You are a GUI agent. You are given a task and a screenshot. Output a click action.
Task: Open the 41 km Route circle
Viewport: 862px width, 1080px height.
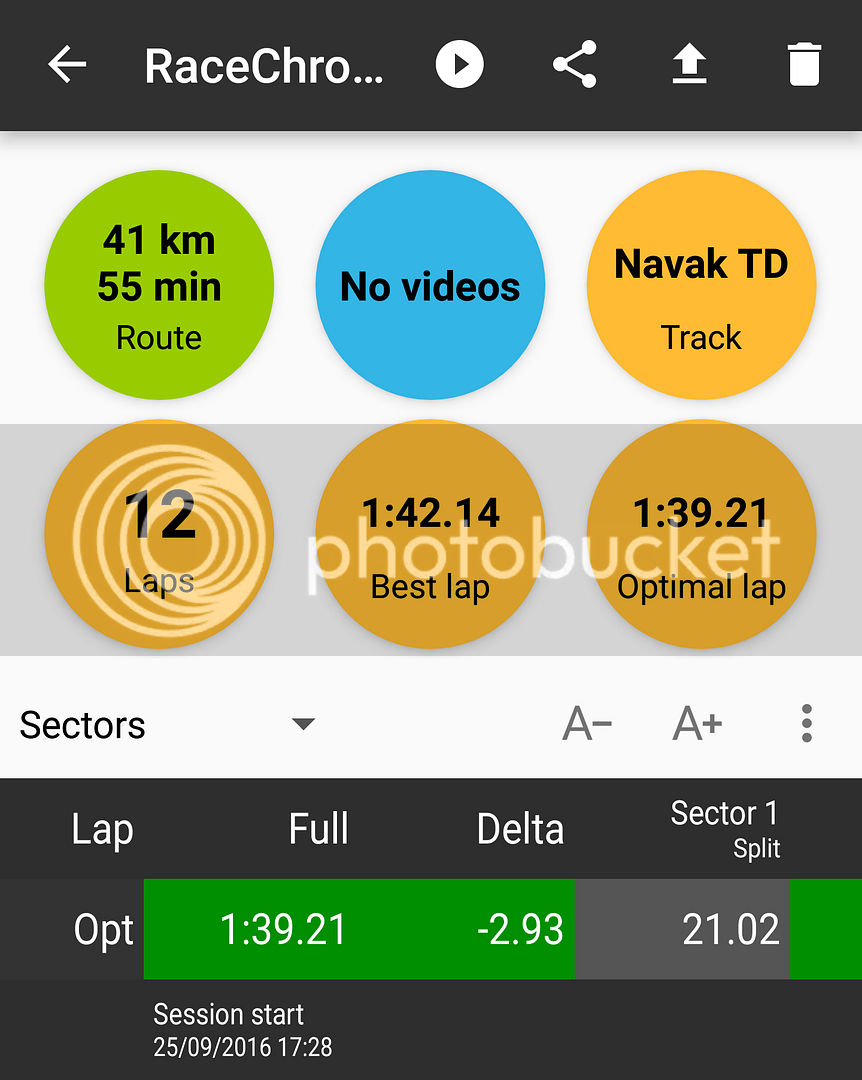point(159,284)
